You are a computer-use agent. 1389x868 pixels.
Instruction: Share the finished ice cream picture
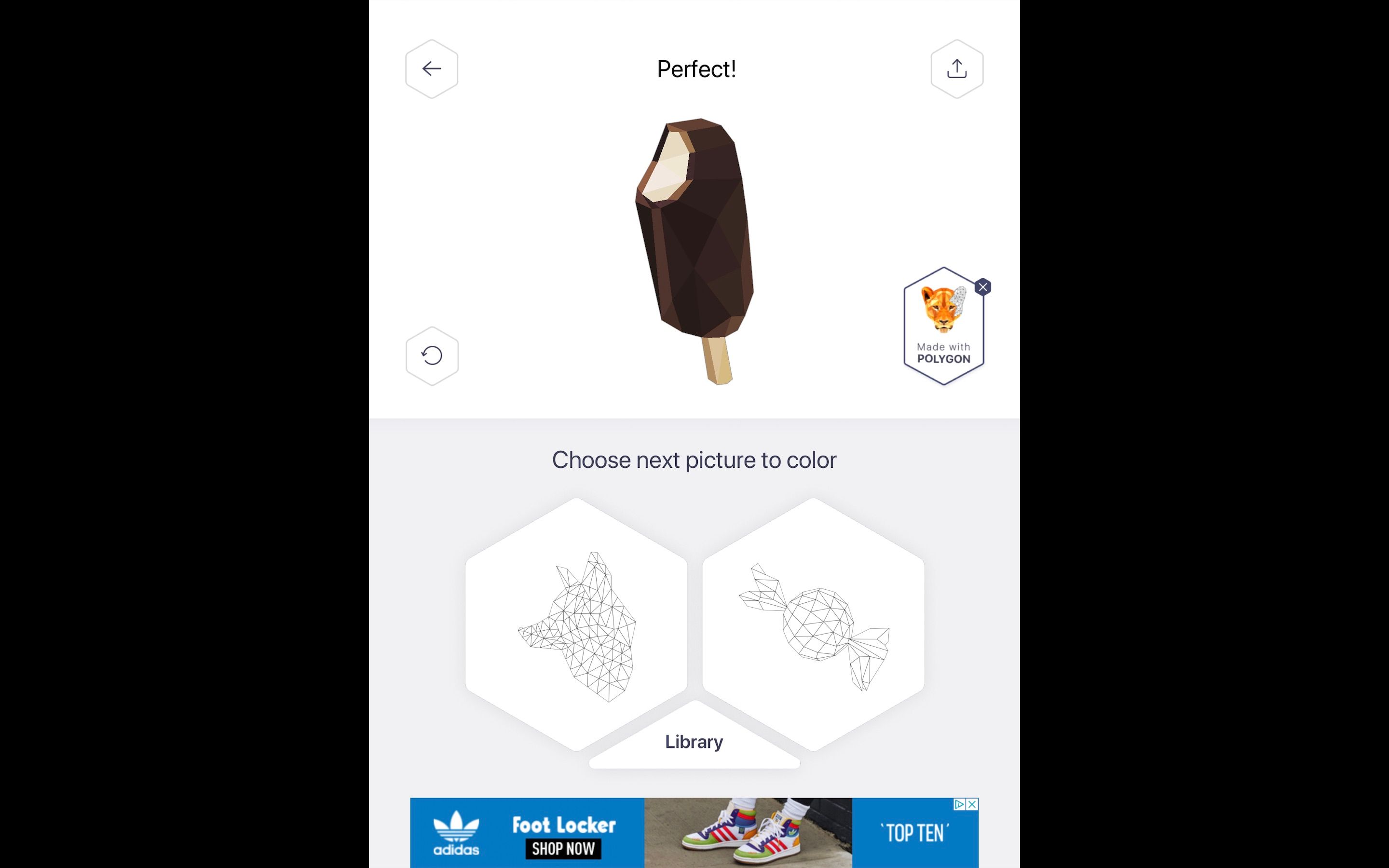coord(956,69)
